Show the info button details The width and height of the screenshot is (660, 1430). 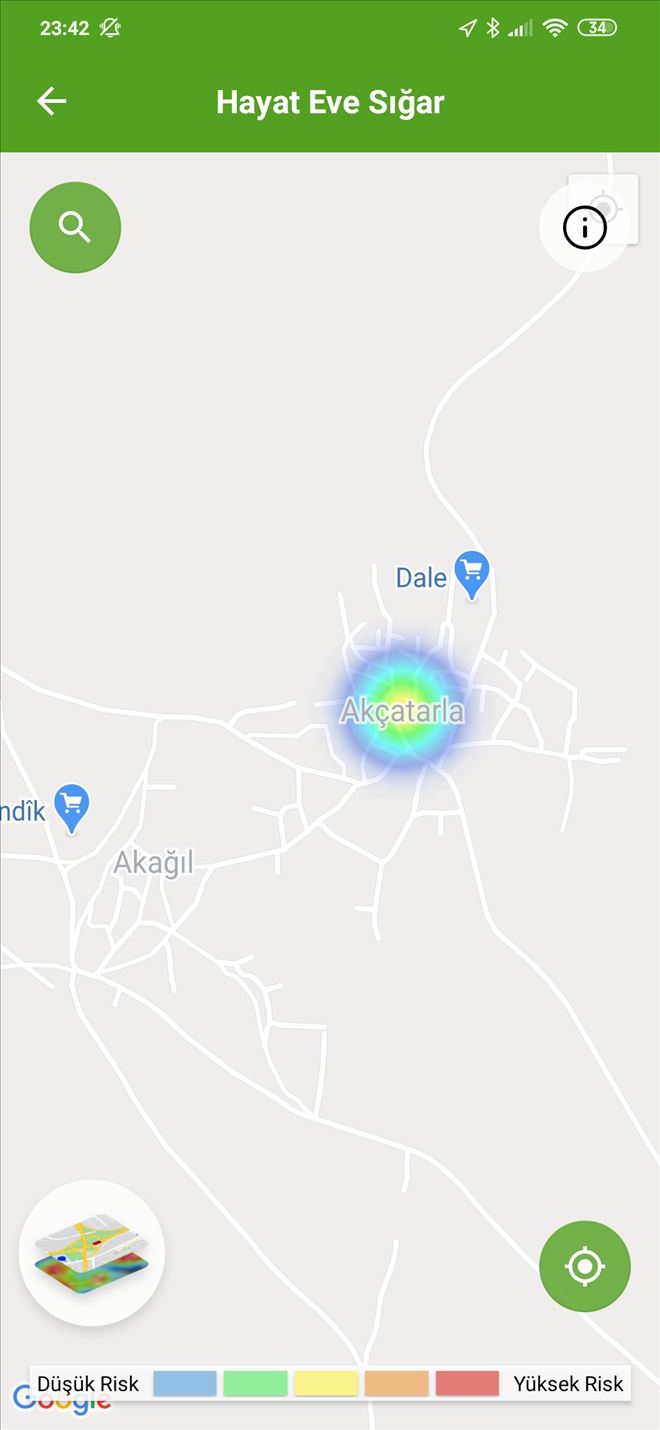coord(585,228)
